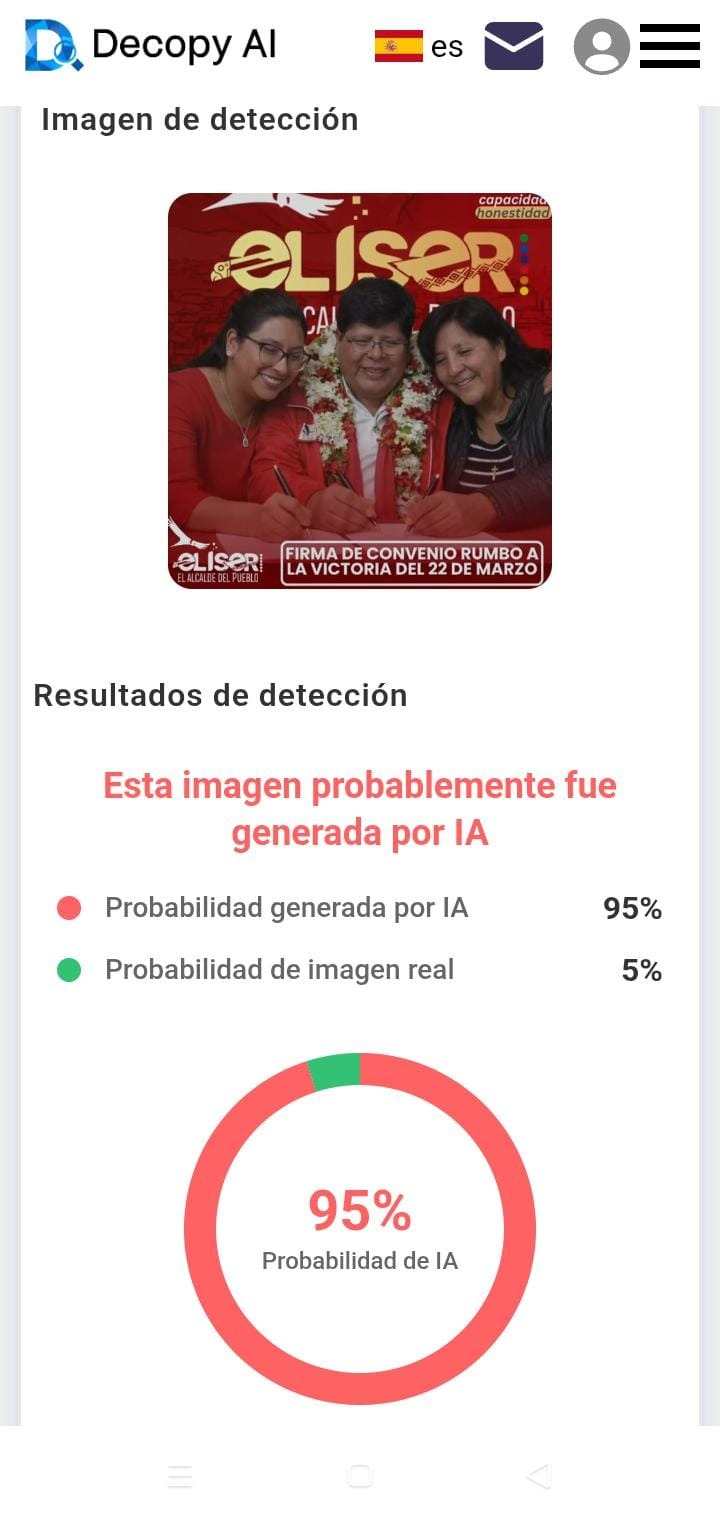Open the mail envelope icon
Screen dimensions: 720x1522
514,46
